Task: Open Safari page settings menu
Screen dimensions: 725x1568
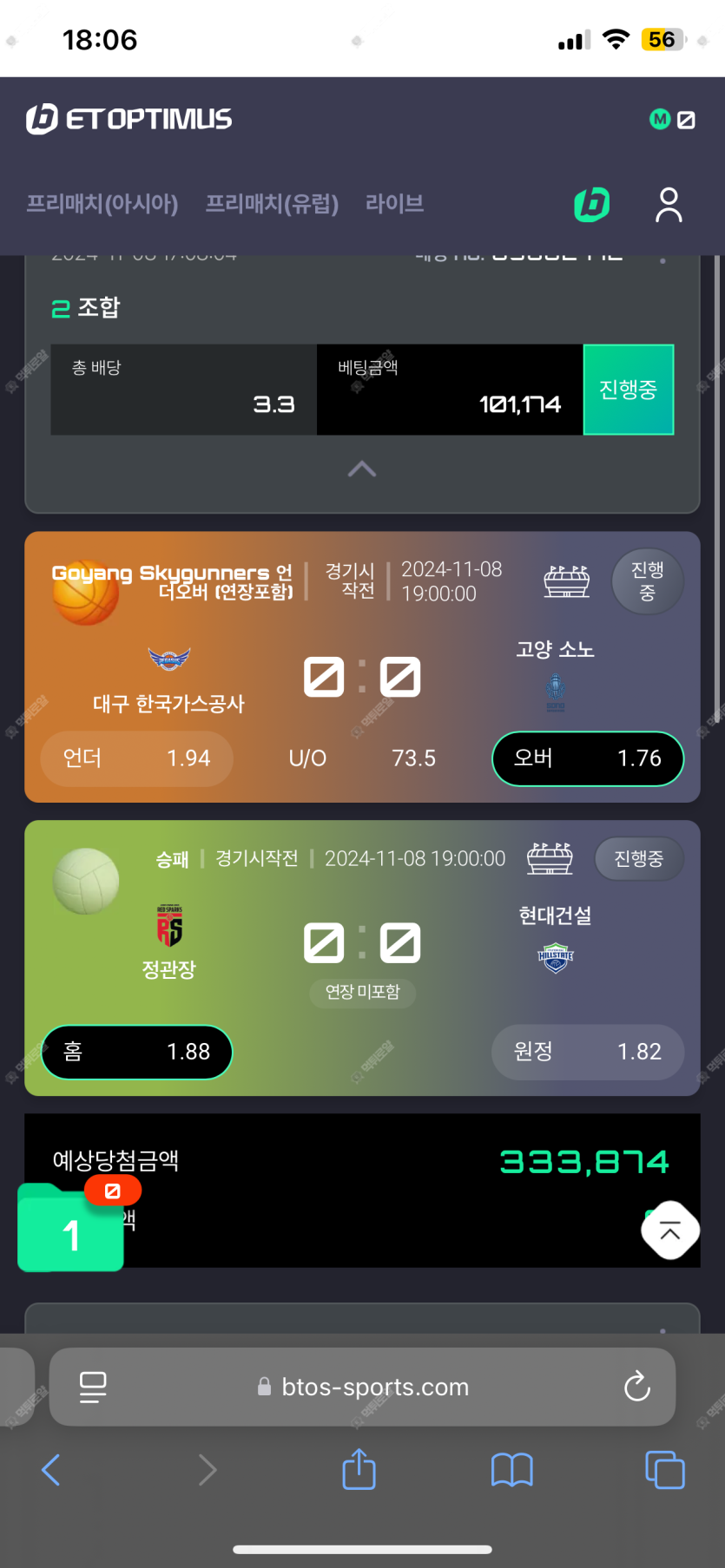Action: [93, 1387]
